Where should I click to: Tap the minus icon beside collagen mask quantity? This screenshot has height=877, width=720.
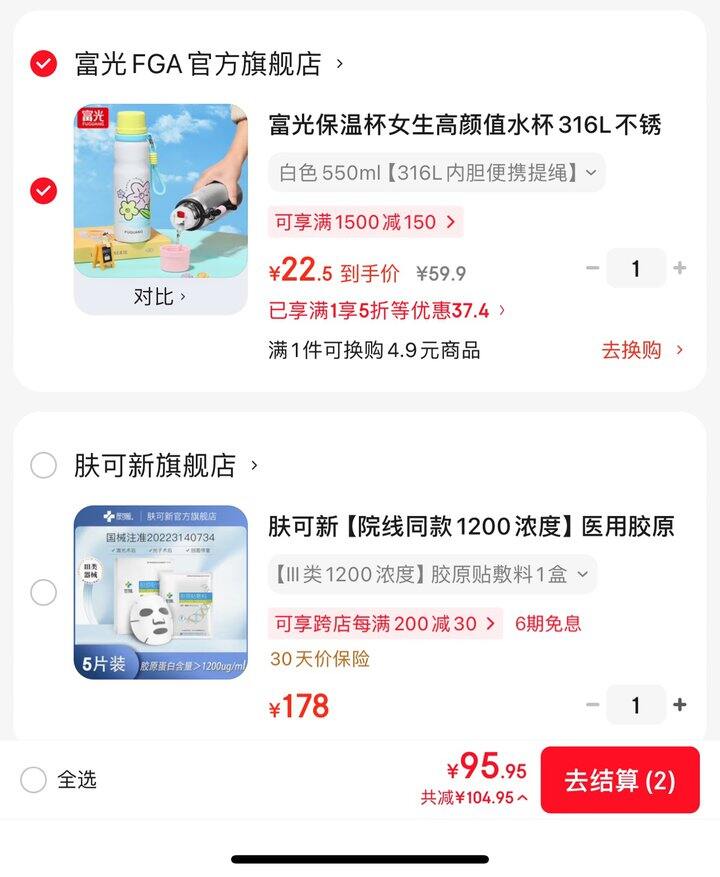[592, 705]
